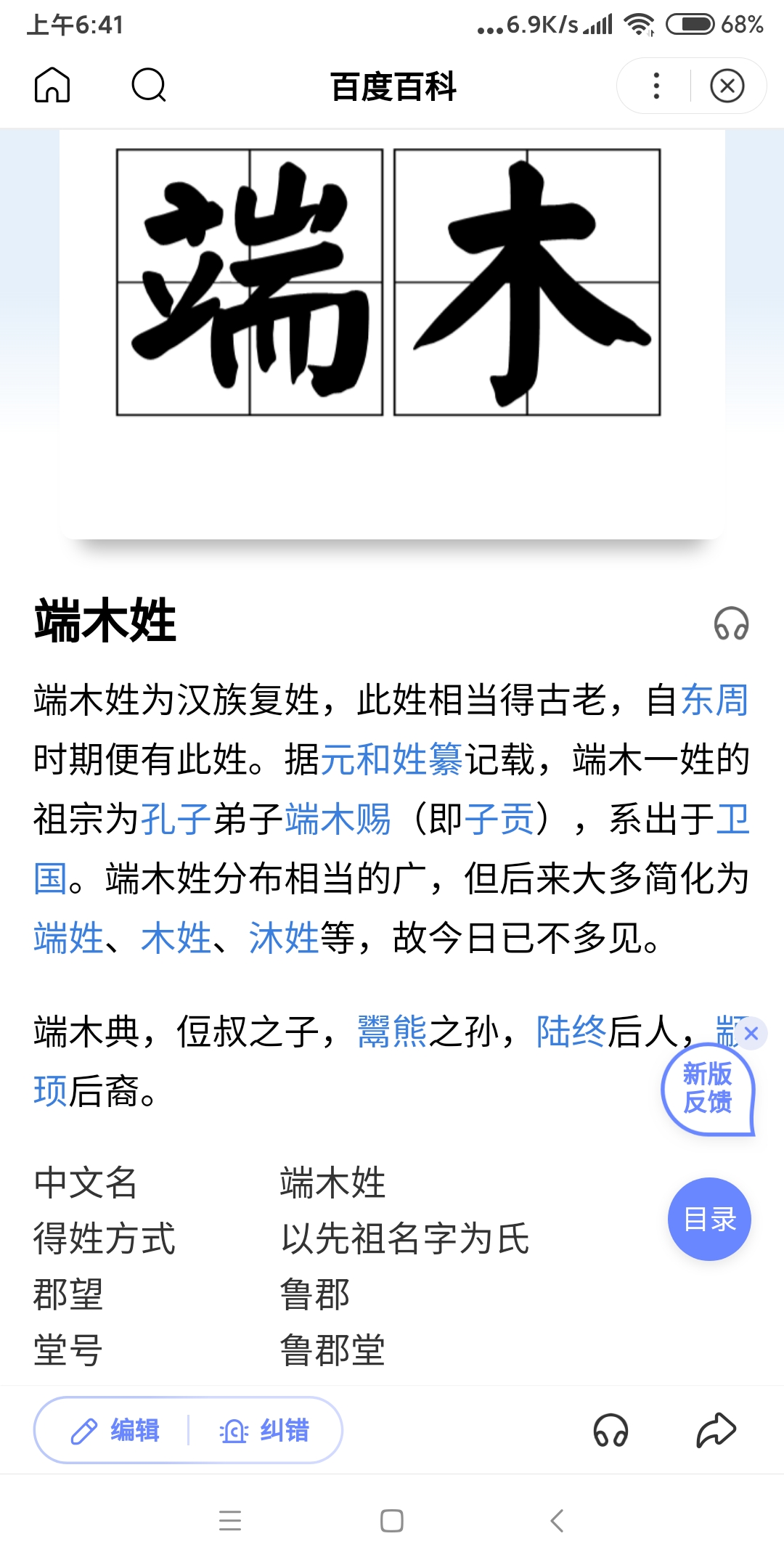Viewport: 784px width, 1568px height.
Task: Share this entry with arrow icon
Action: [x=716, y=1430]
